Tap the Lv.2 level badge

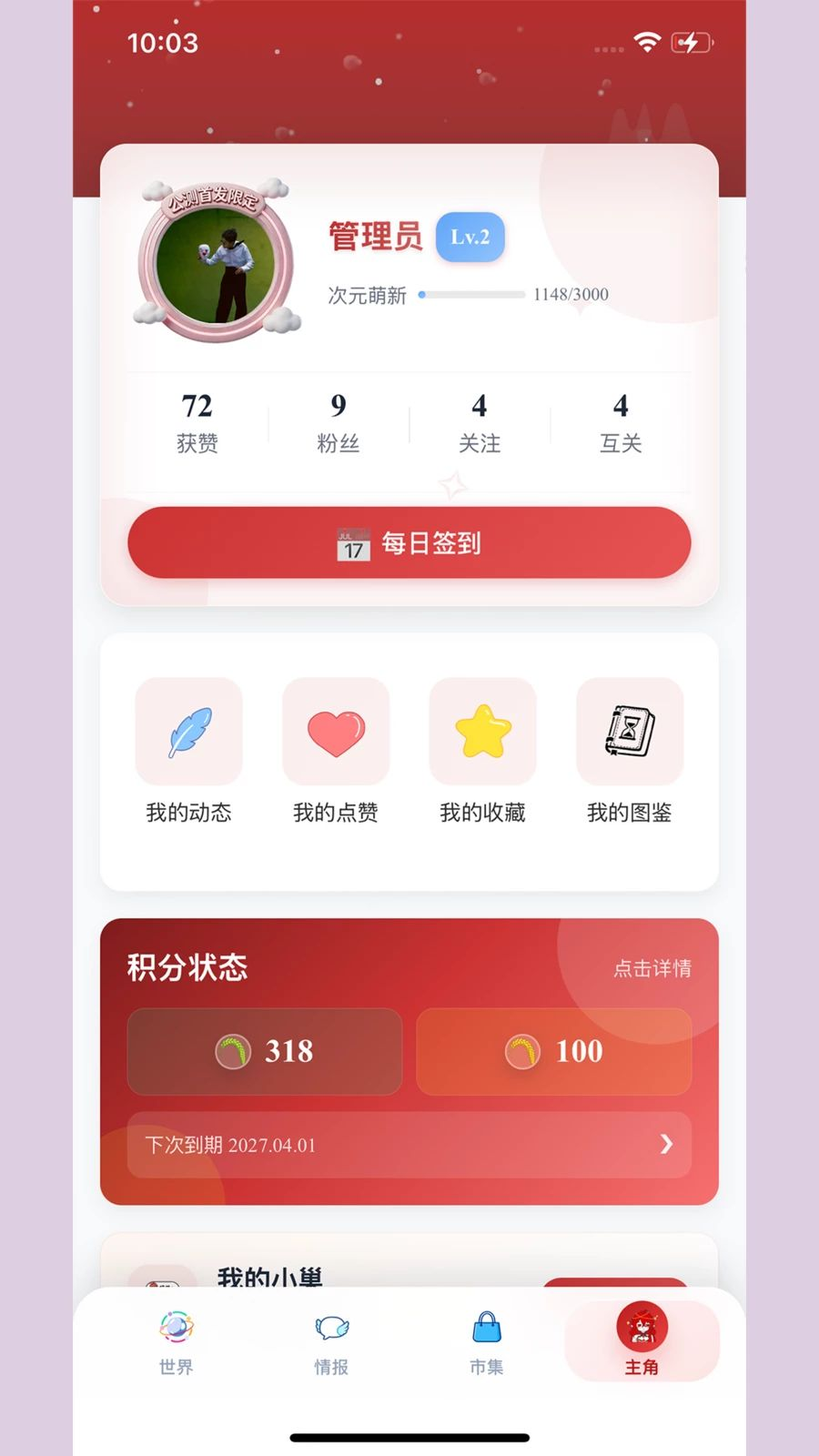pos(470,237)
